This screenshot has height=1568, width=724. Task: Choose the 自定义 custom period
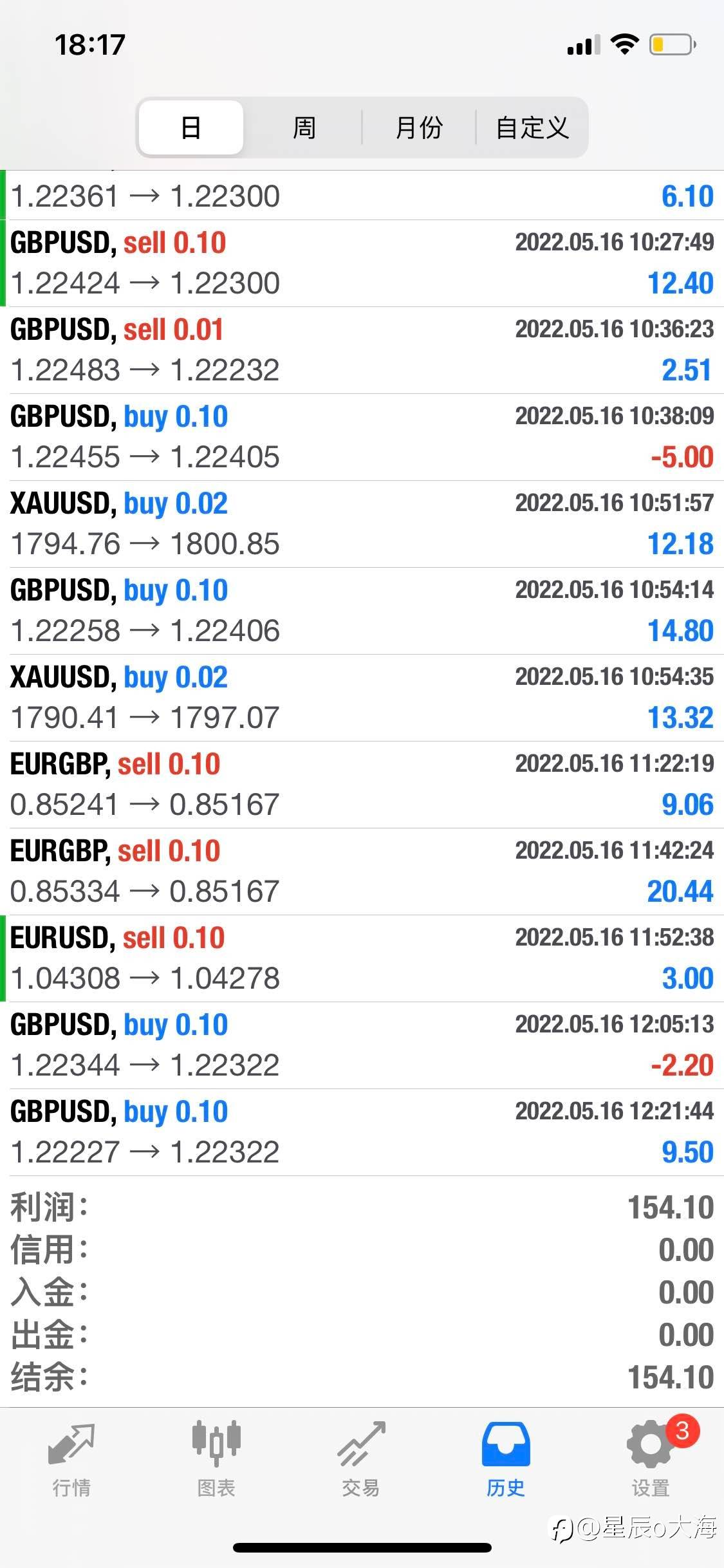coord(532,127)
